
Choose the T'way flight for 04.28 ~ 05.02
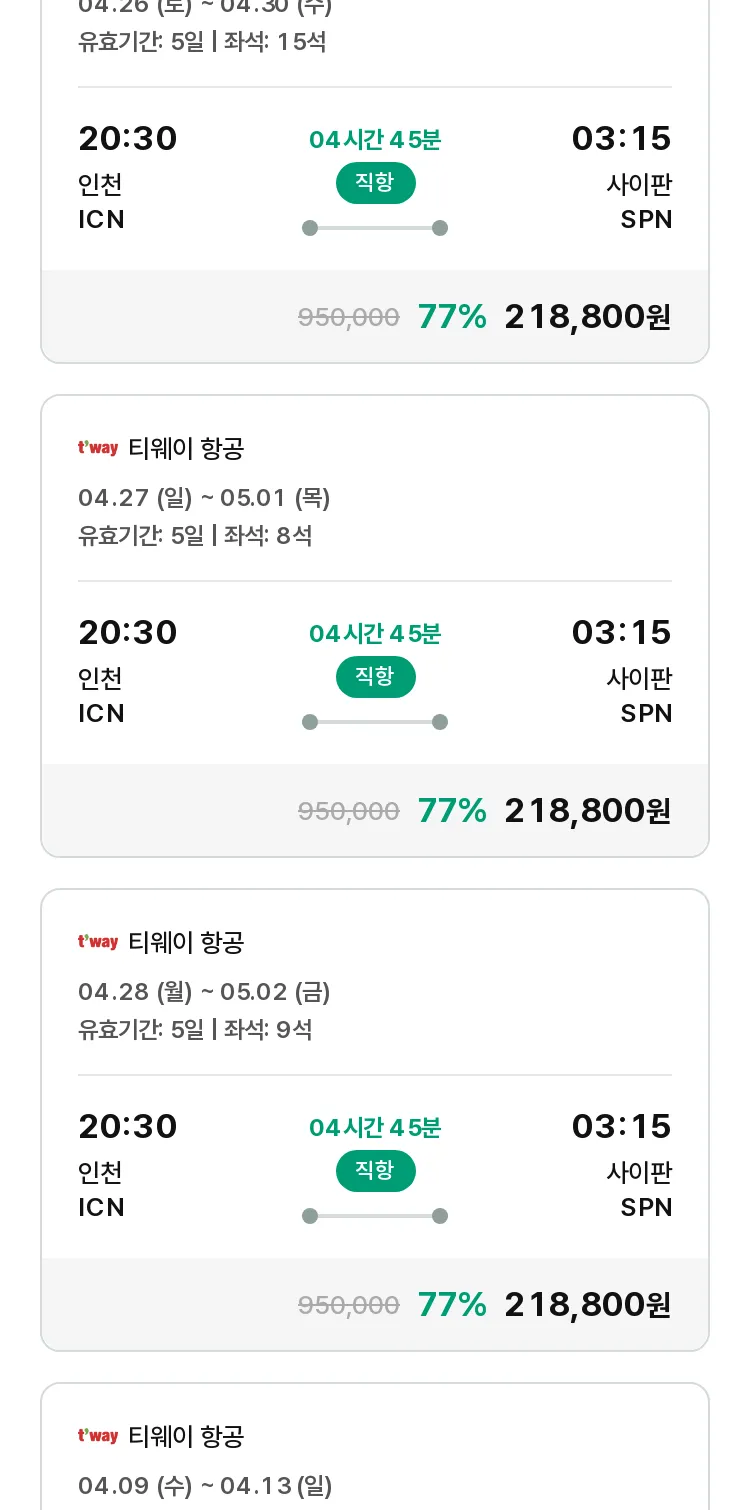click(x=375, y=1120)
